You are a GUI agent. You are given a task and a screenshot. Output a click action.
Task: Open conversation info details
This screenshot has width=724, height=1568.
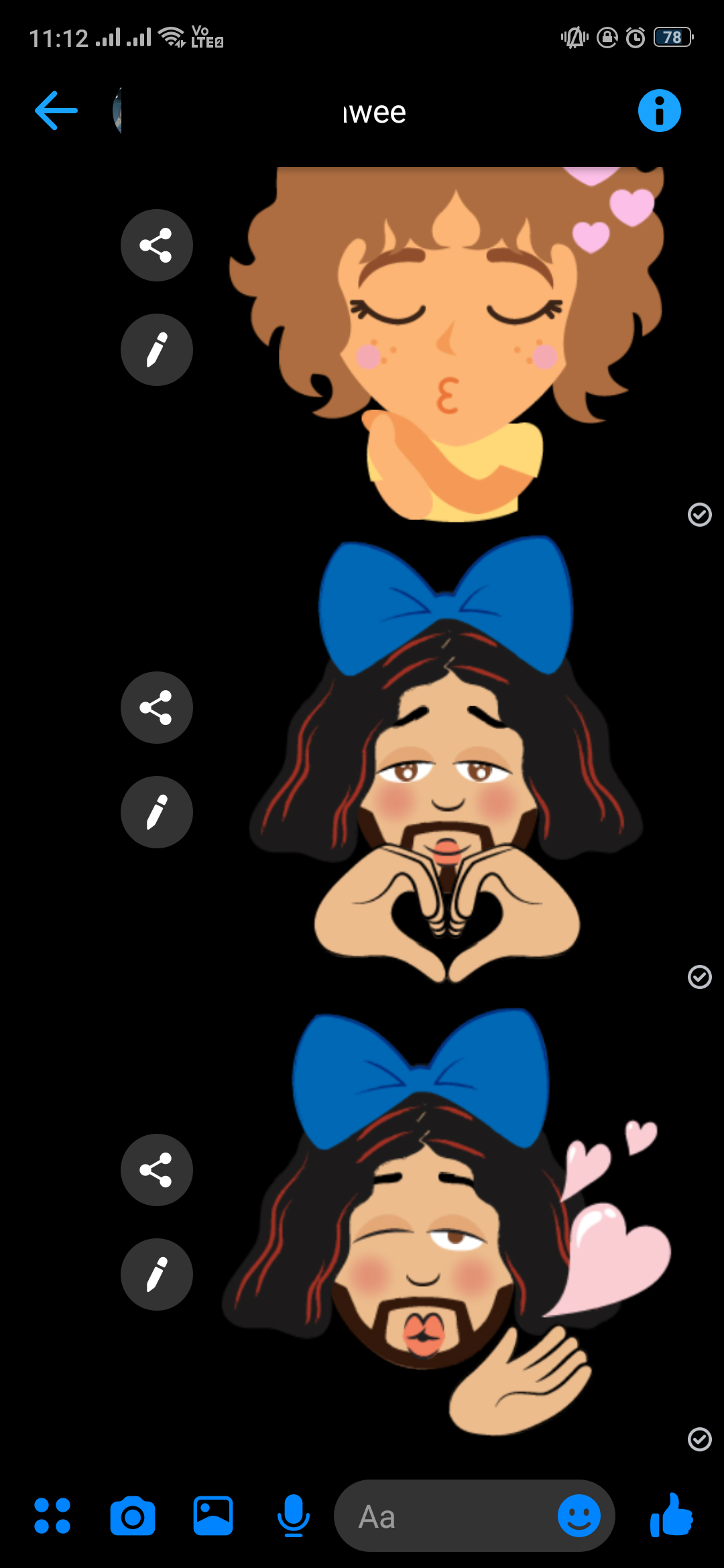click(x=659, y=111)
